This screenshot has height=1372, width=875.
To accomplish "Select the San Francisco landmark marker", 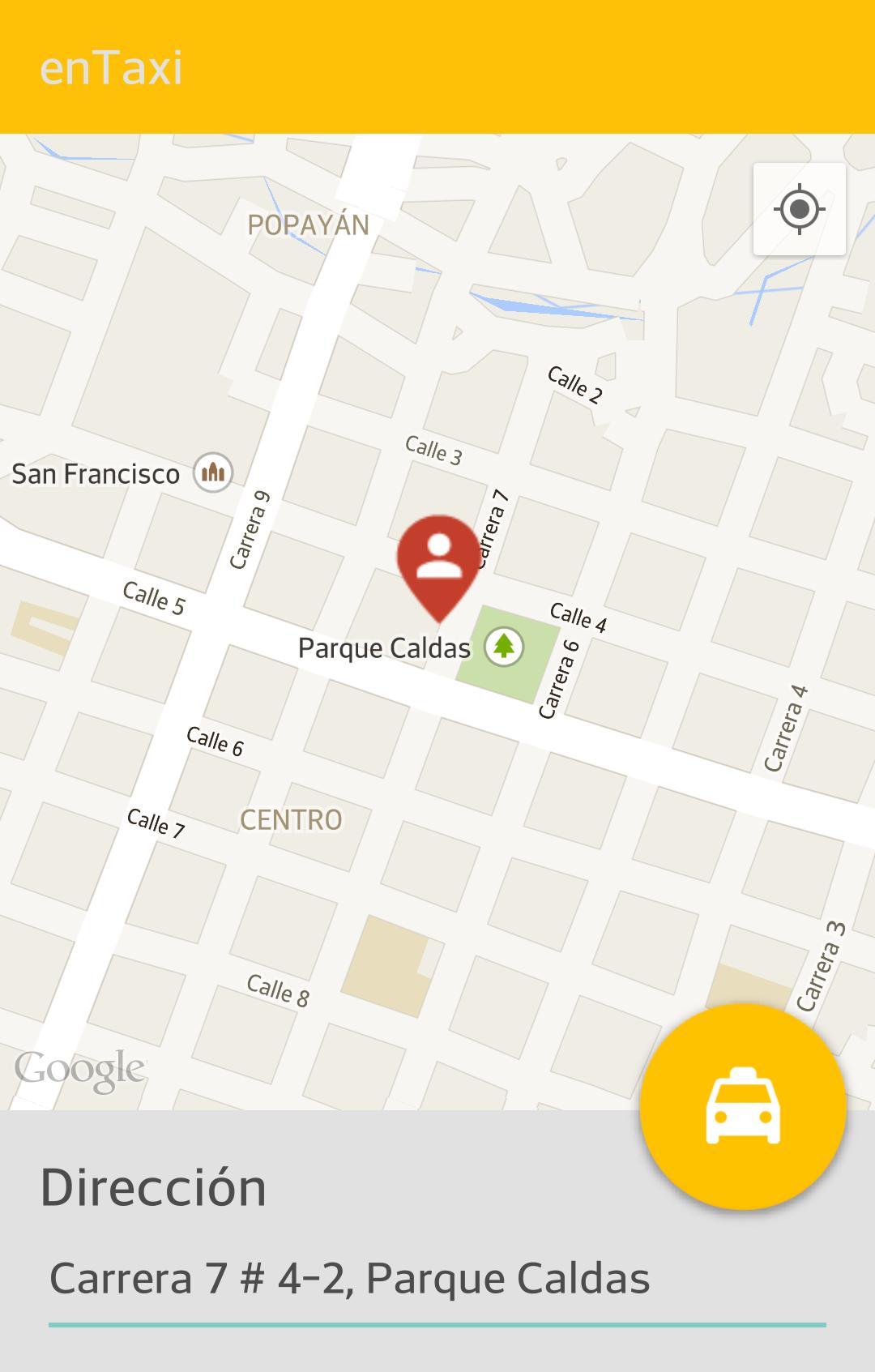I will [213, 472].
